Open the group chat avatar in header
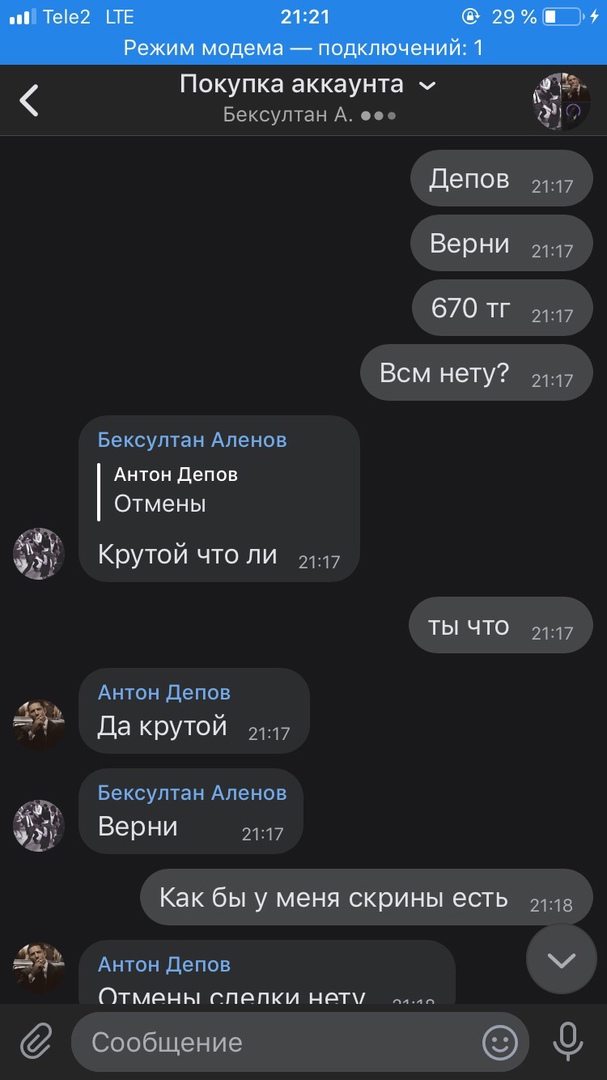 tap(561, 100)
